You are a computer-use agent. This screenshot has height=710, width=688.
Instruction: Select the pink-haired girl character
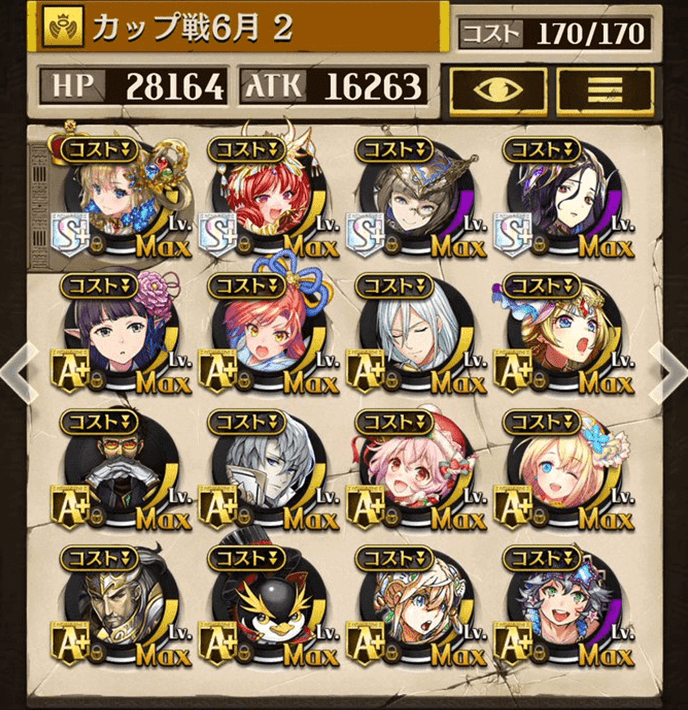tap(410, 470)
